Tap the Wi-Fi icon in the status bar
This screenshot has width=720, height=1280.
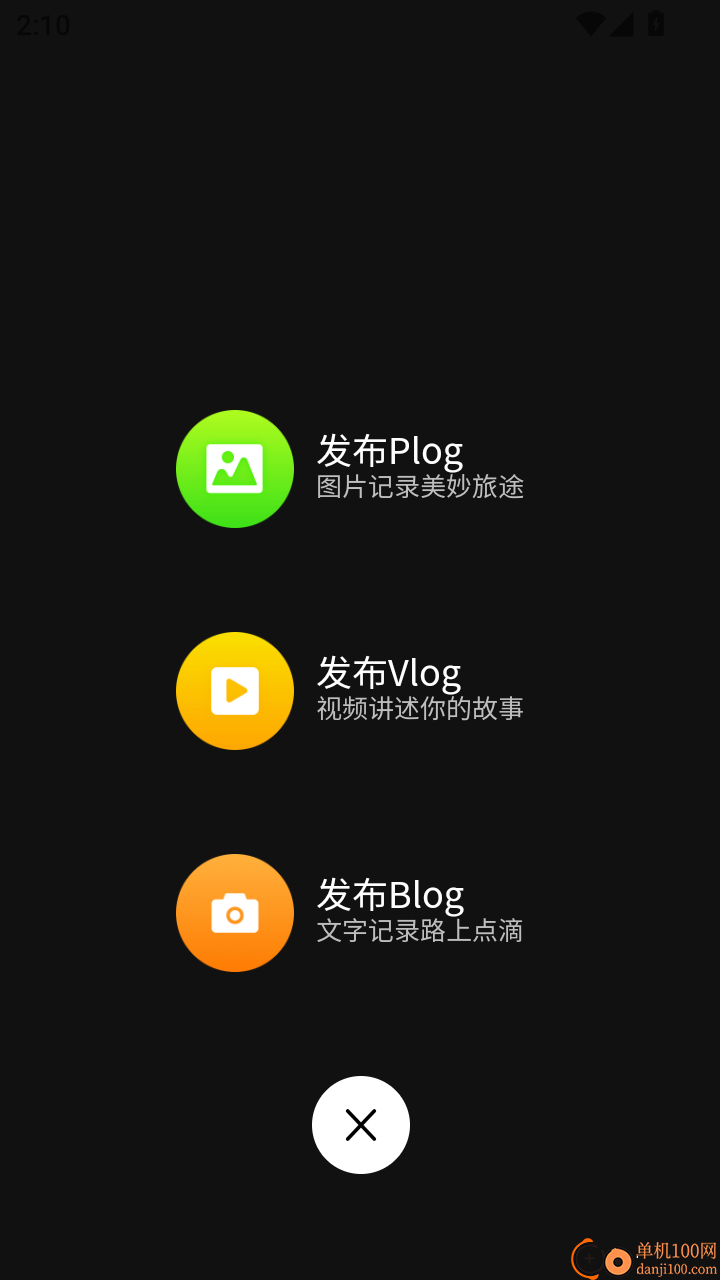tap(590, 24)
